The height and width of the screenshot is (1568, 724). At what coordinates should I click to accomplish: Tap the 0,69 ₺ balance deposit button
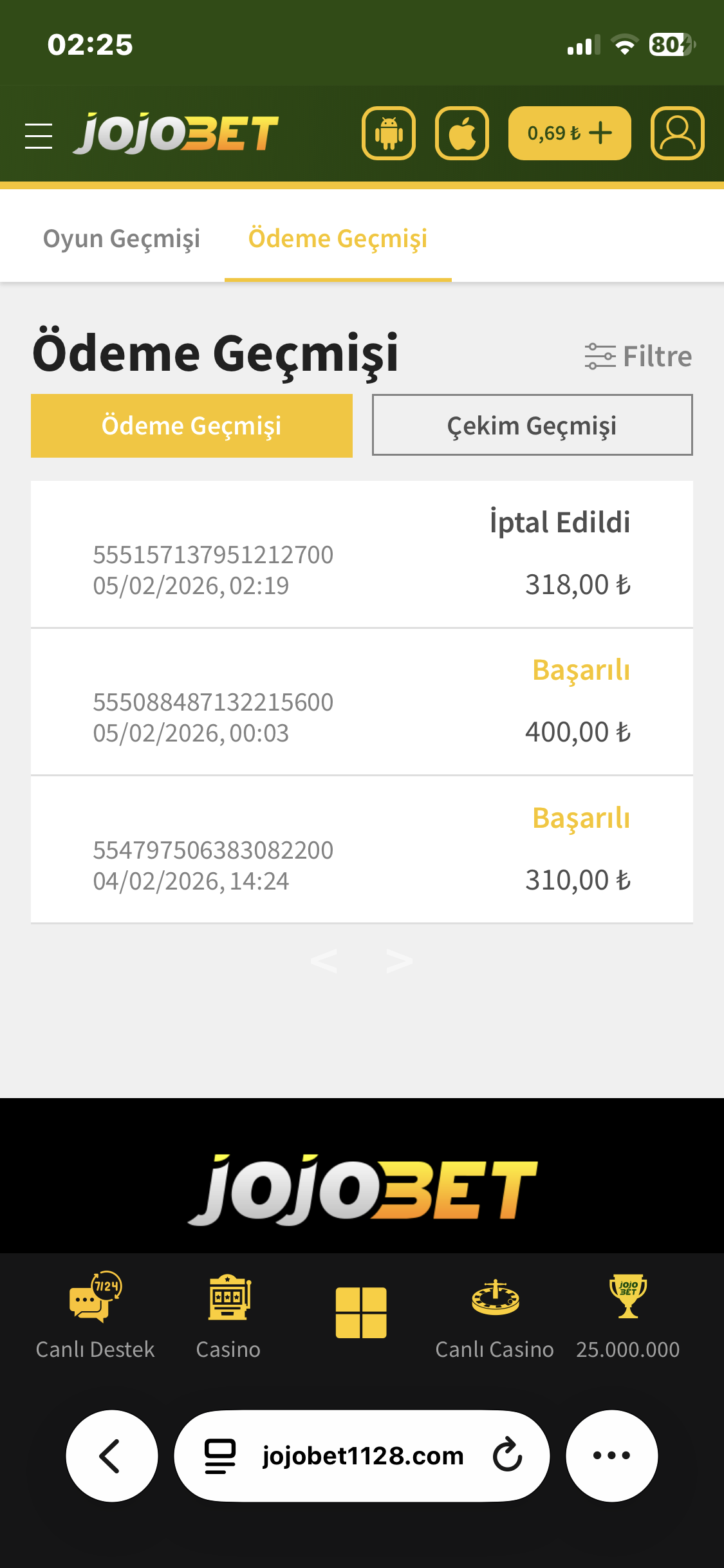[570, 133]
